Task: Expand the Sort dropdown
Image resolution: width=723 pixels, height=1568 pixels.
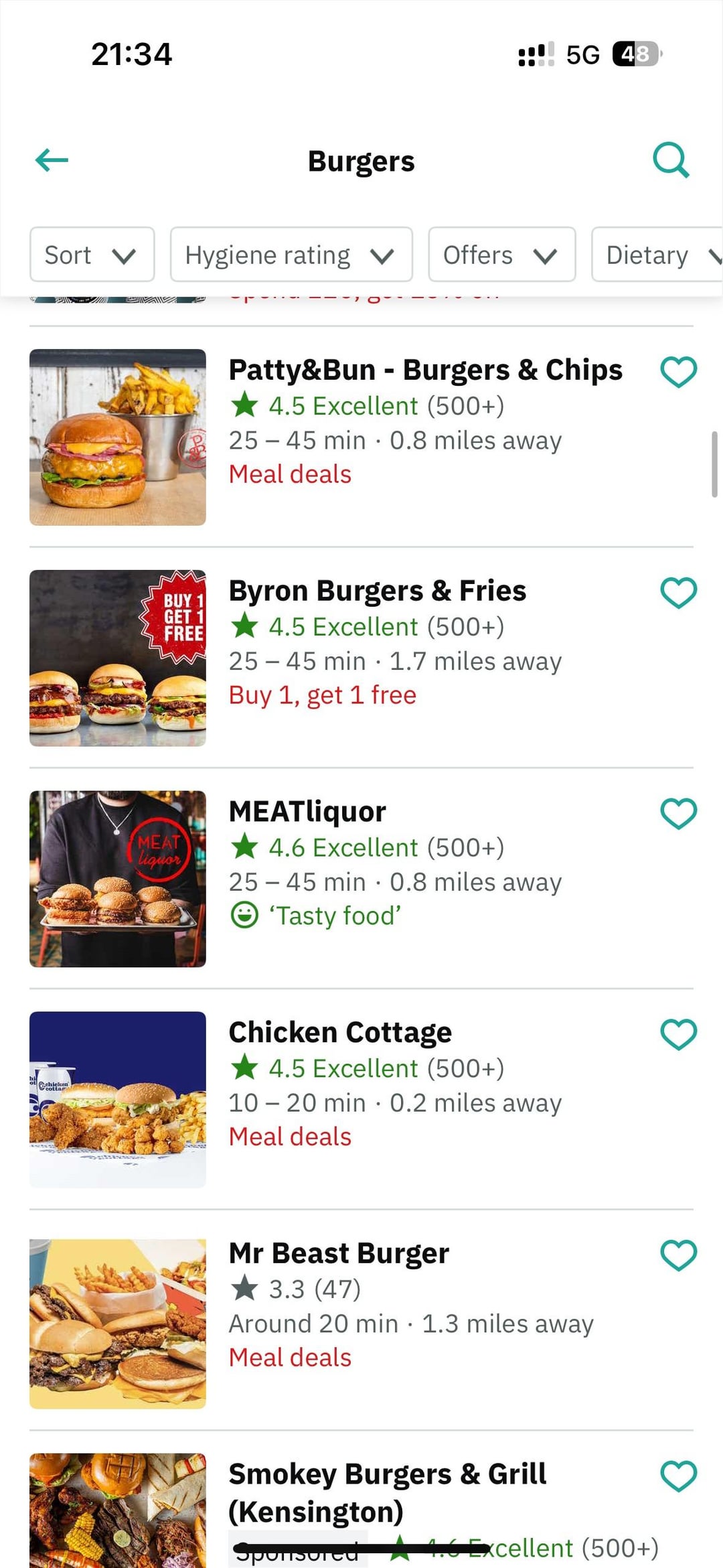Action: (92, 255)
